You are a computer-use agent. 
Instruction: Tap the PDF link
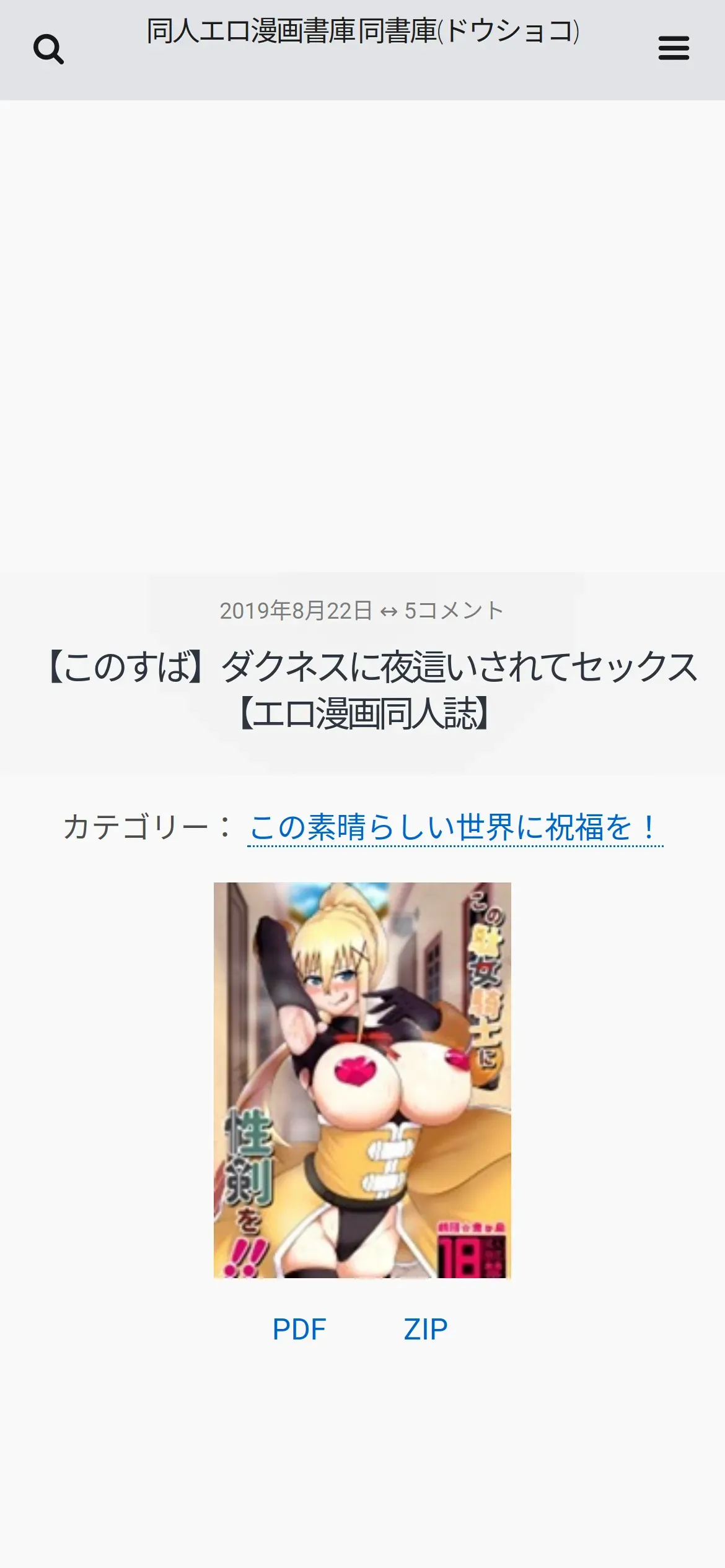pos(299,1330)
